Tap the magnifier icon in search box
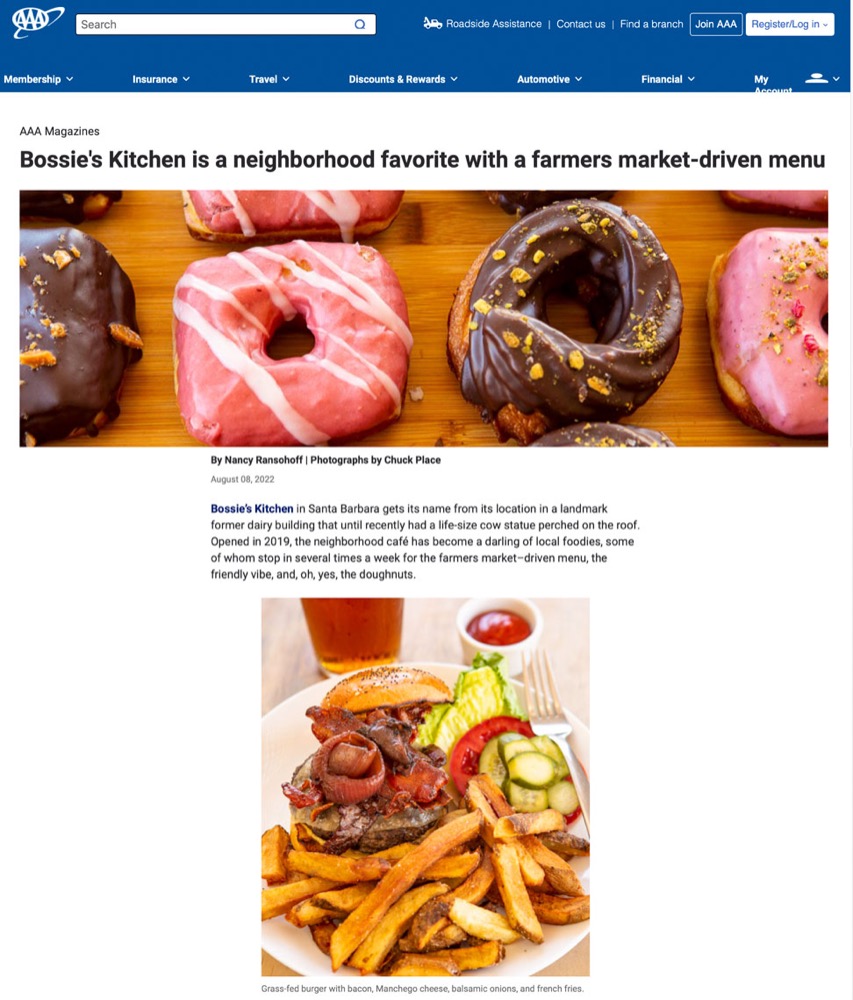The height and width of the screenshot is (1000, 853). point(360,25)
